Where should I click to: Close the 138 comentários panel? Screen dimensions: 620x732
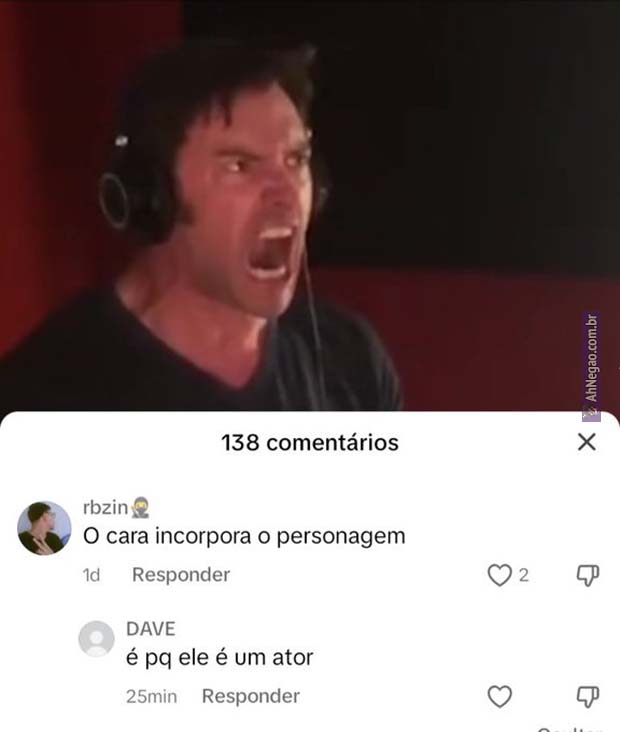pos(587,442)
